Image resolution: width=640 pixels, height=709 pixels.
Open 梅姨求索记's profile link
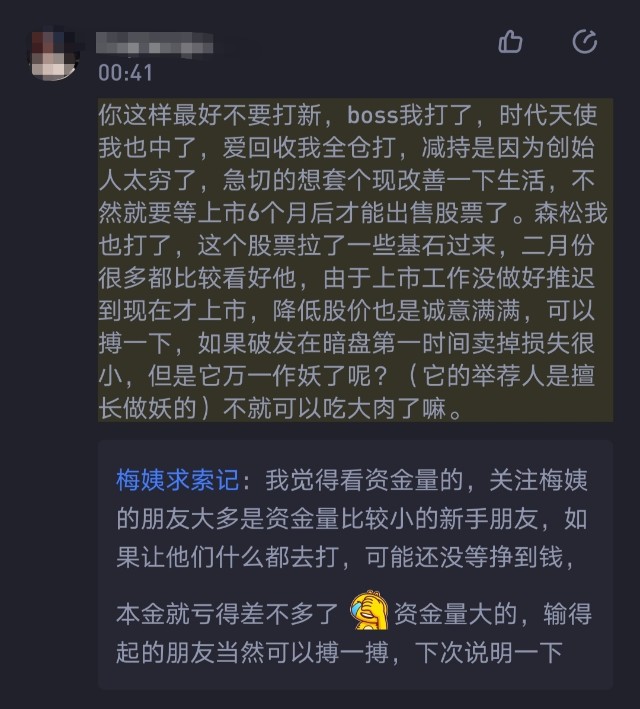(x=176, y=481)
